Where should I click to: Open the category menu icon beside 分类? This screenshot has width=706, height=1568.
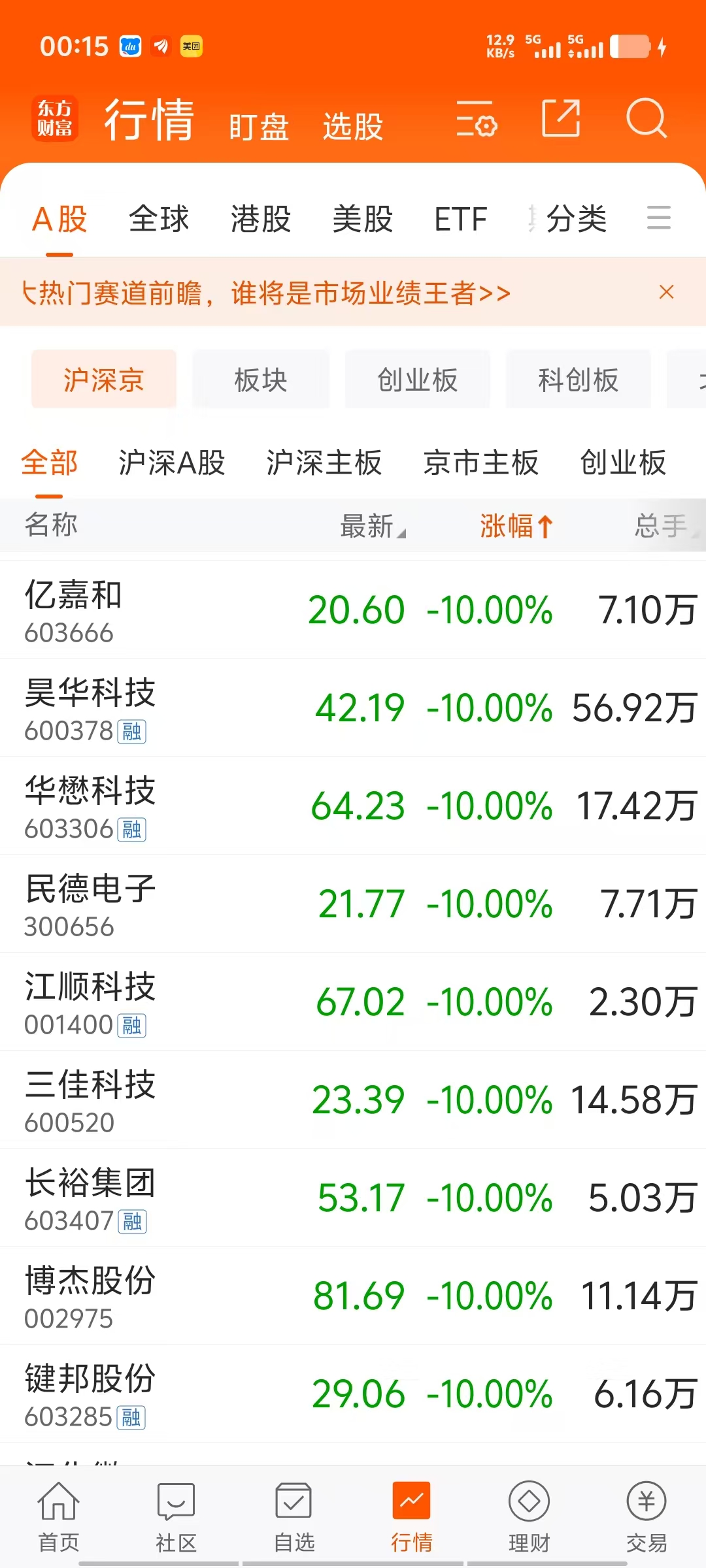coord(659,218)
